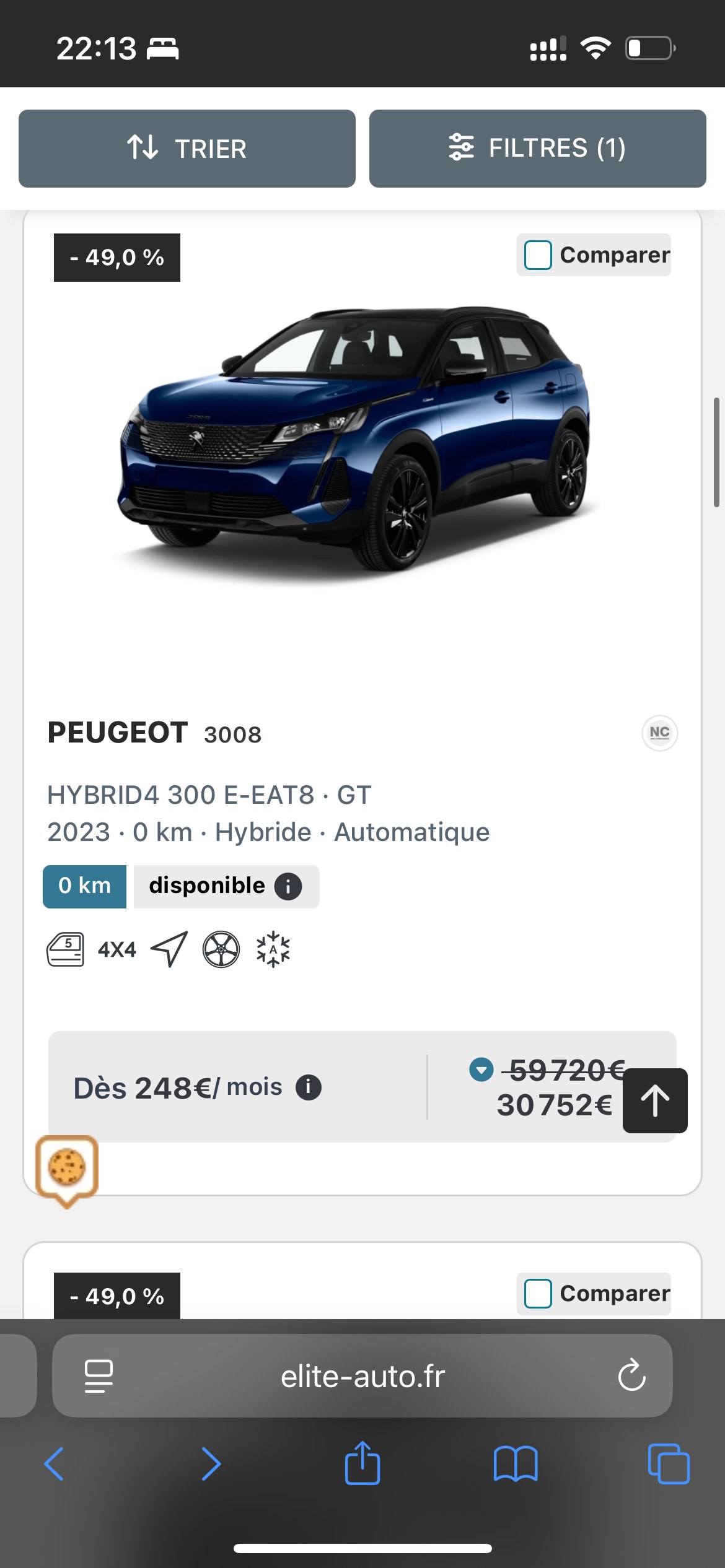
Task: Open the TRIER sort options
Action: click(187, 149)
